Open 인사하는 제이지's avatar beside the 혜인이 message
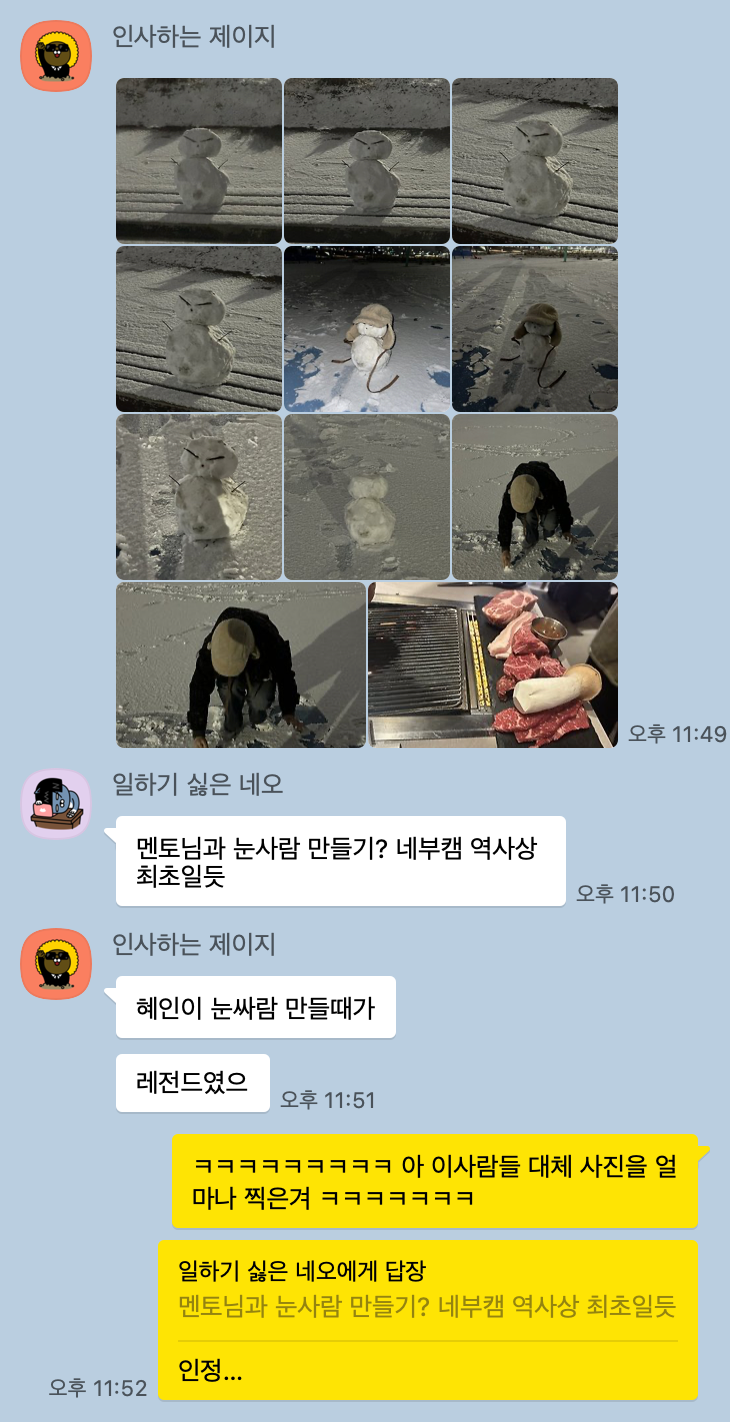 pyautogui.click(x=56, y=962)
